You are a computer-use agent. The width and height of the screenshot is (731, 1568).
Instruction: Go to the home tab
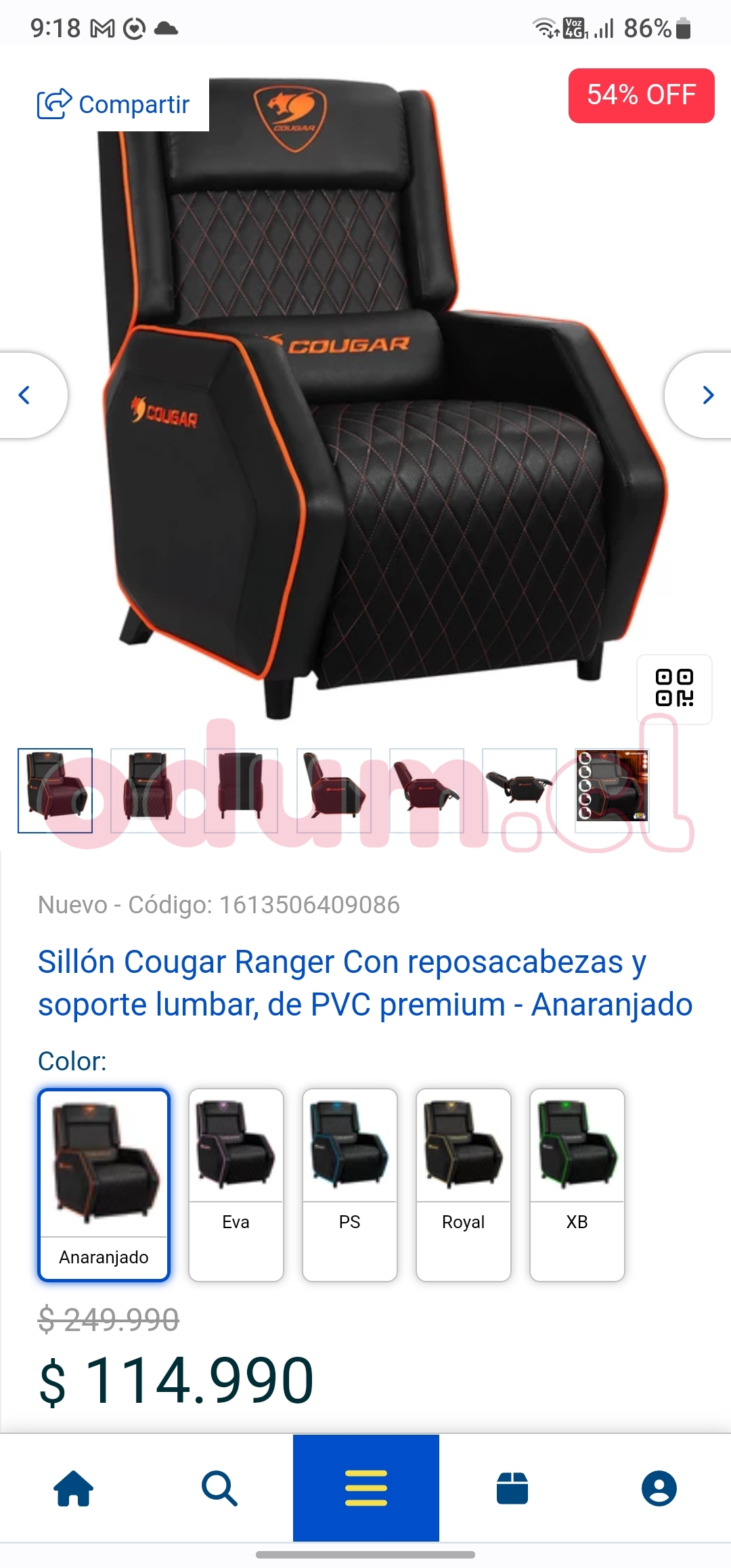click(x=73, y=1489)
